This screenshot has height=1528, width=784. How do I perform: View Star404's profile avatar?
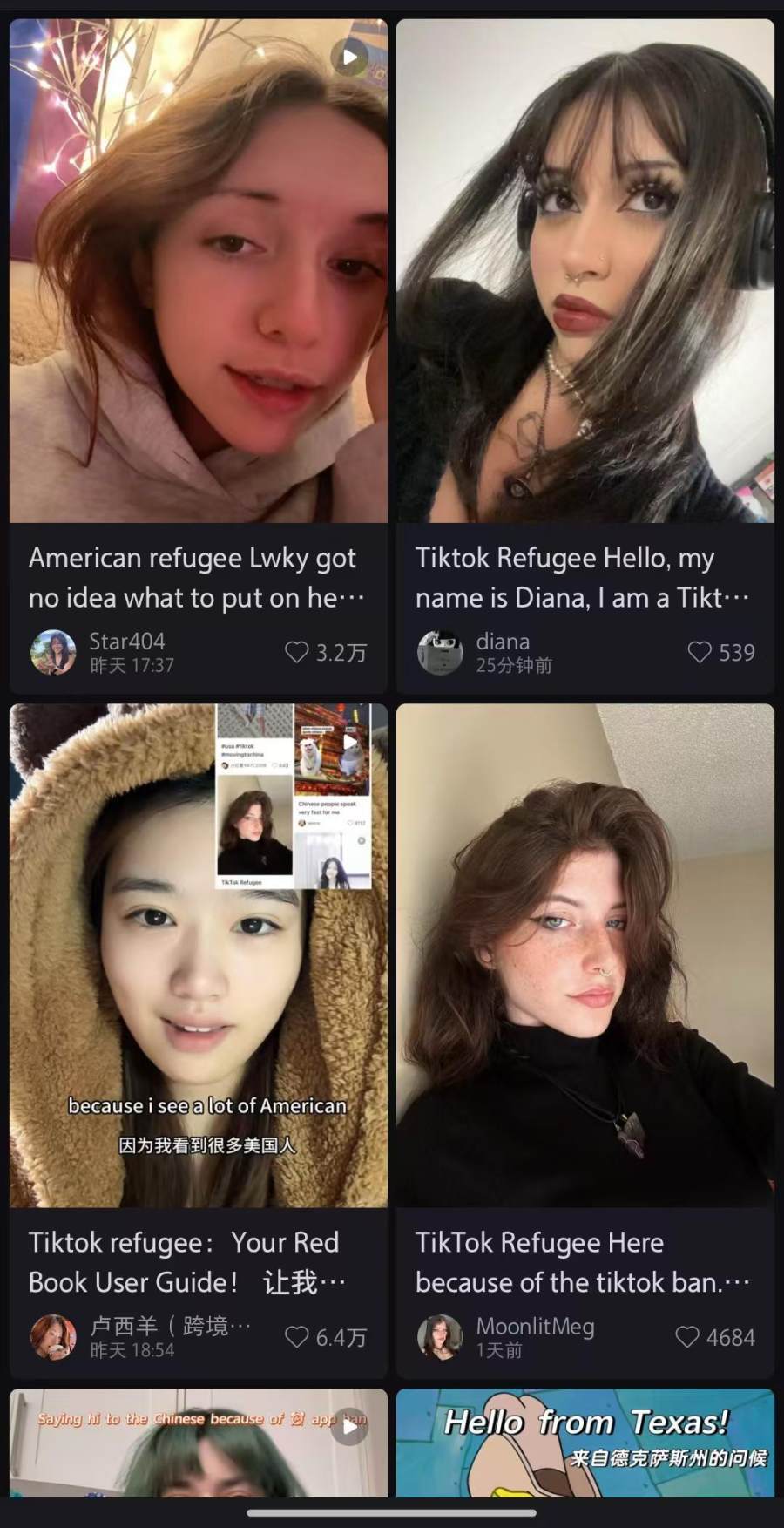click(53, 652)
